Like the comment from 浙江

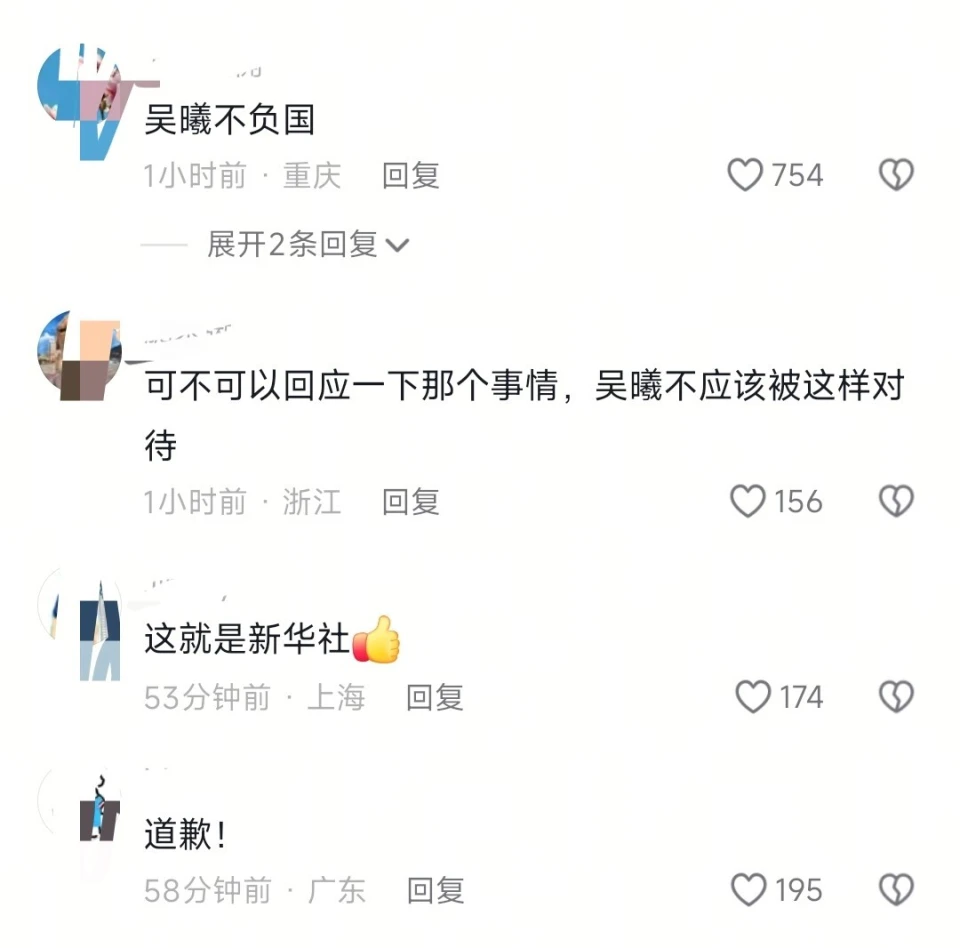(747, 501)
